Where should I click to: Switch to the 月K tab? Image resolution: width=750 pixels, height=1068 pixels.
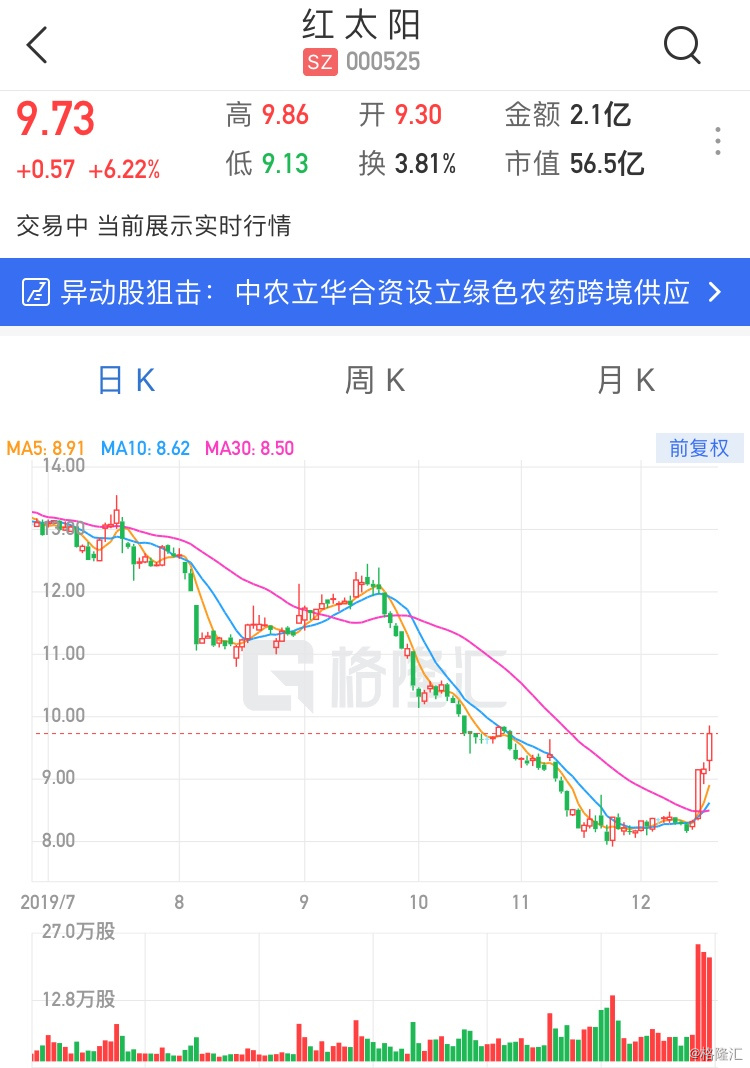click(626, 380)
